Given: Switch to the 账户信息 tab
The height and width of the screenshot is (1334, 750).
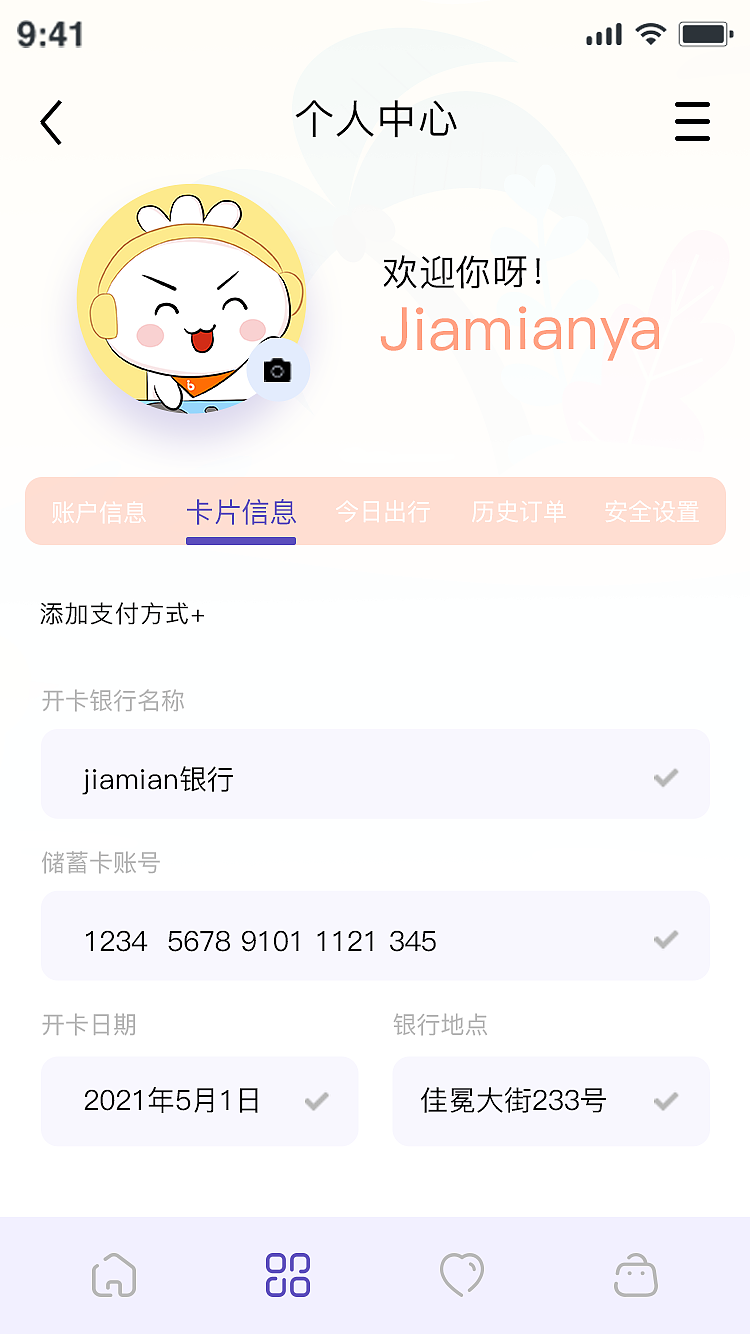Looking at the screenshot, I should click(99, 511).
